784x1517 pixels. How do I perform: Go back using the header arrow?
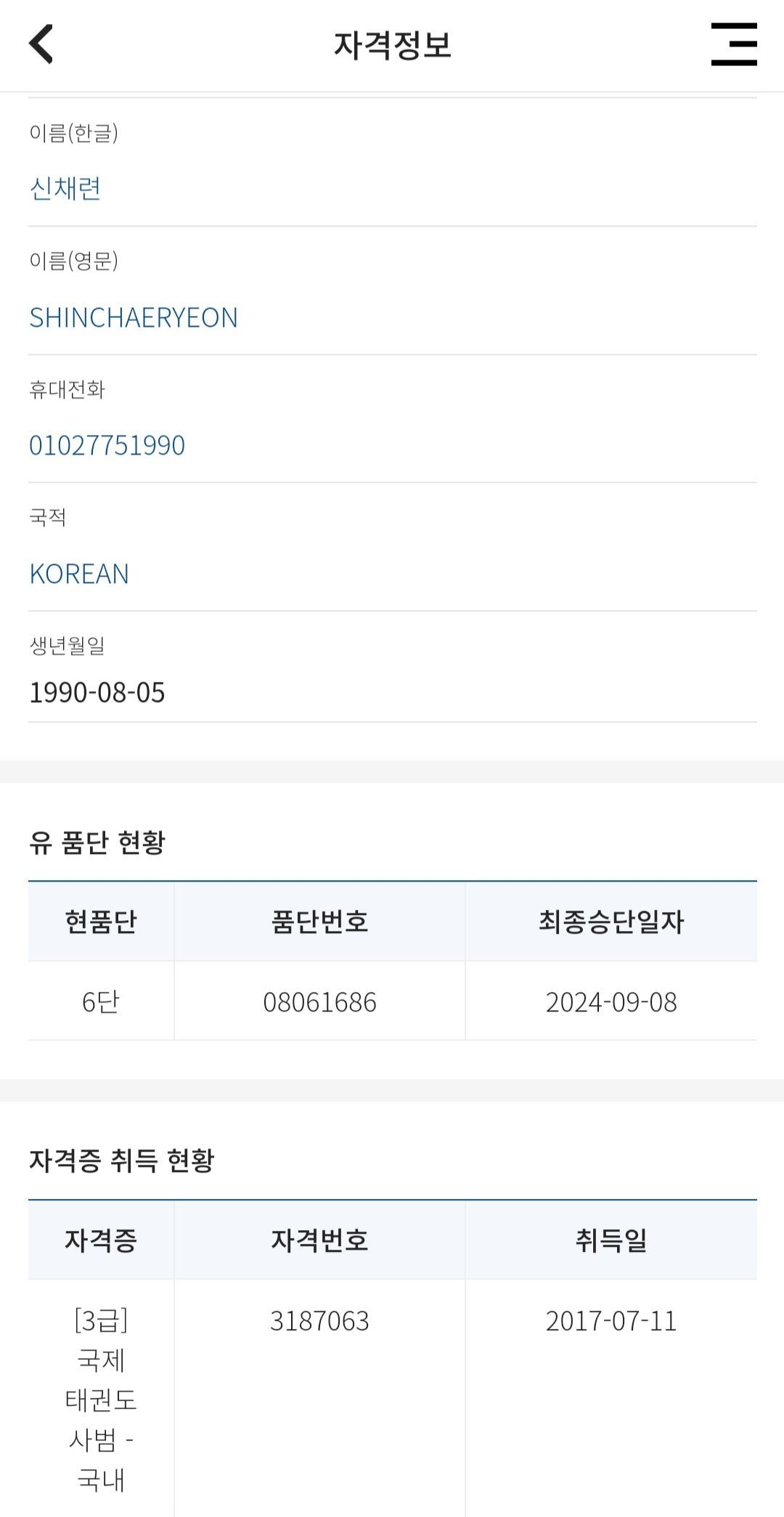pyautogui.click(x=41, y=44)
